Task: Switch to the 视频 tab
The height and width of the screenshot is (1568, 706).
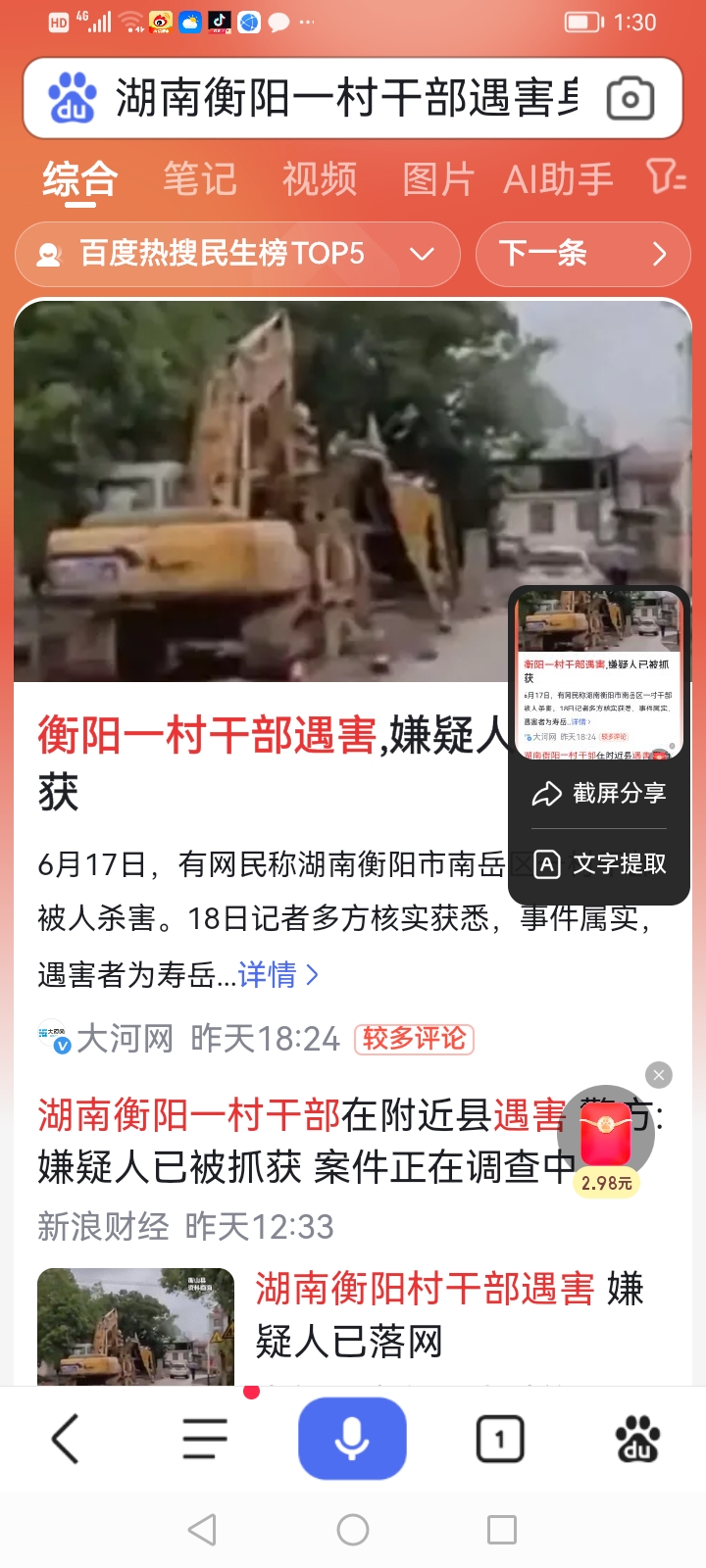Action: click(319, 179)
